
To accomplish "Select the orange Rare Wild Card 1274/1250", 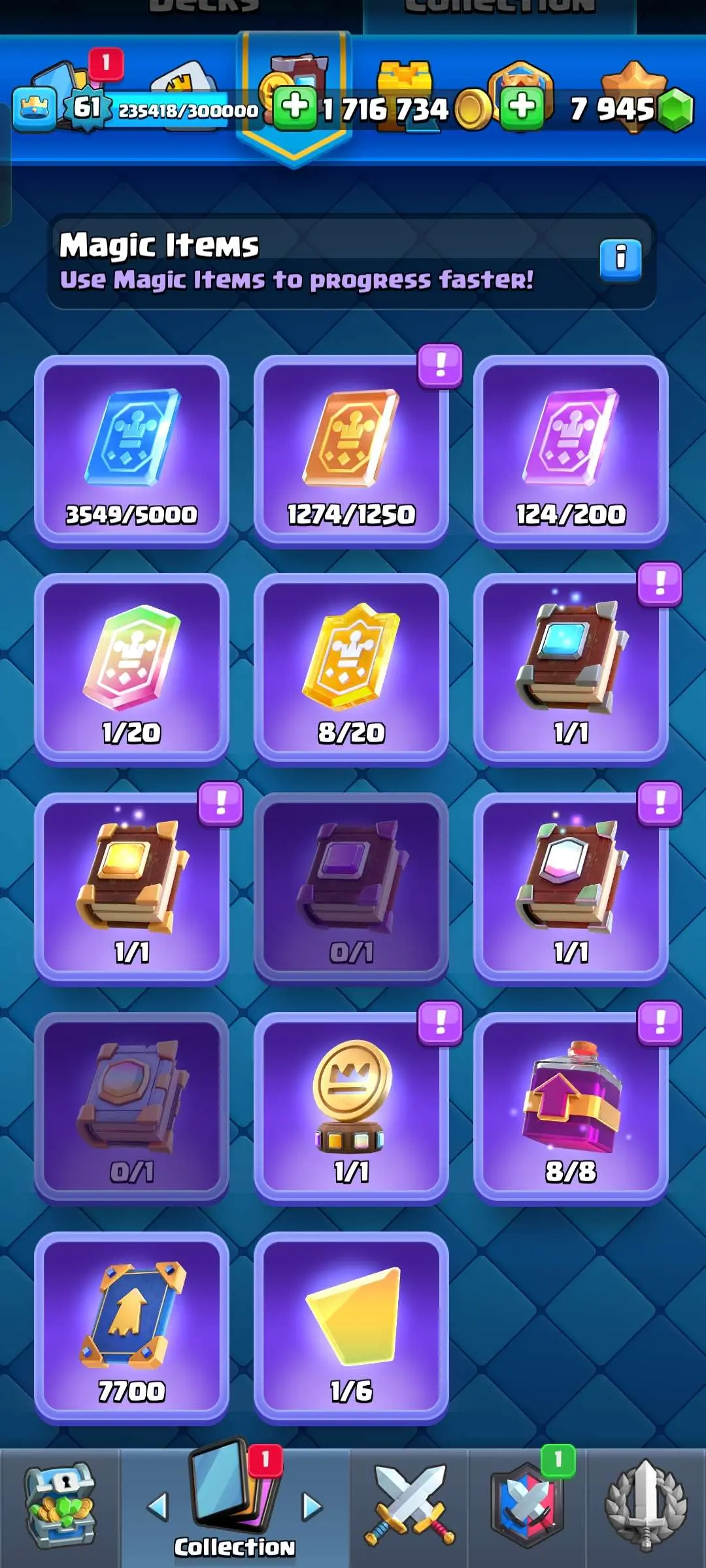I will coord(351,451).
